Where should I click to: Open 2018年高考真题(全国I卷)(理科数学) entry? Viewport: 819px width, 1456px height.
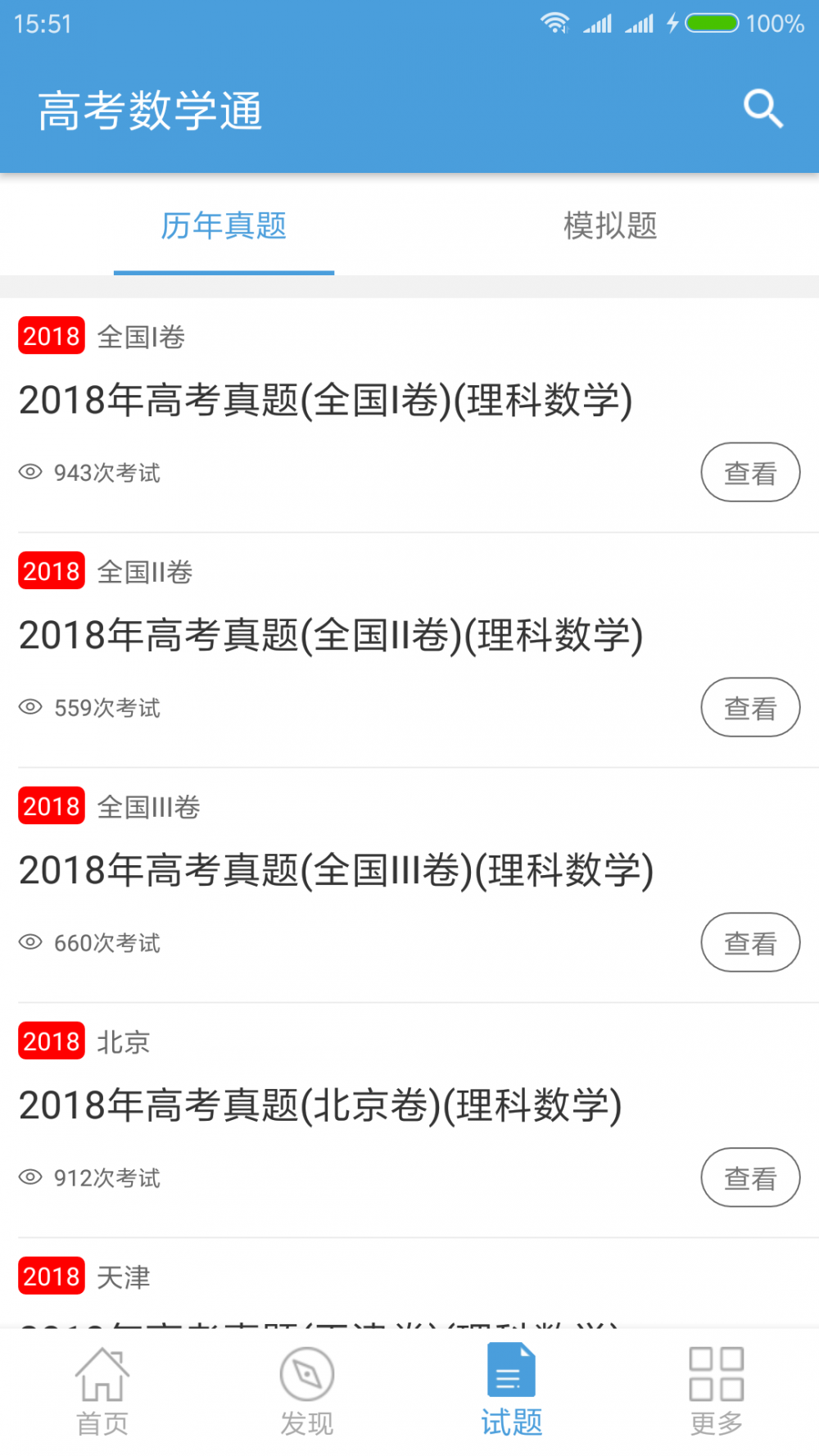pyautogui.click(x=325, y=401)
